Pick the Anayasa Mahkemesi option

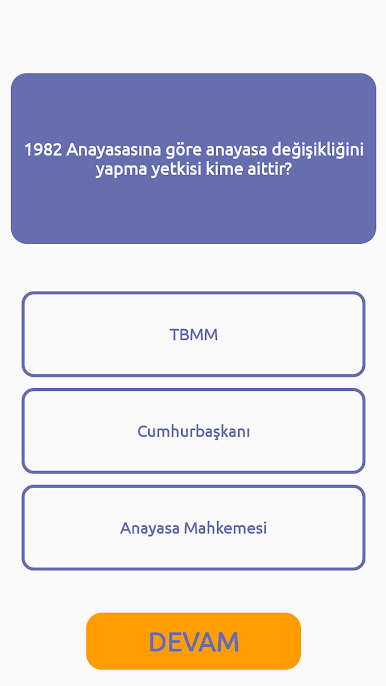click(193, 528)
